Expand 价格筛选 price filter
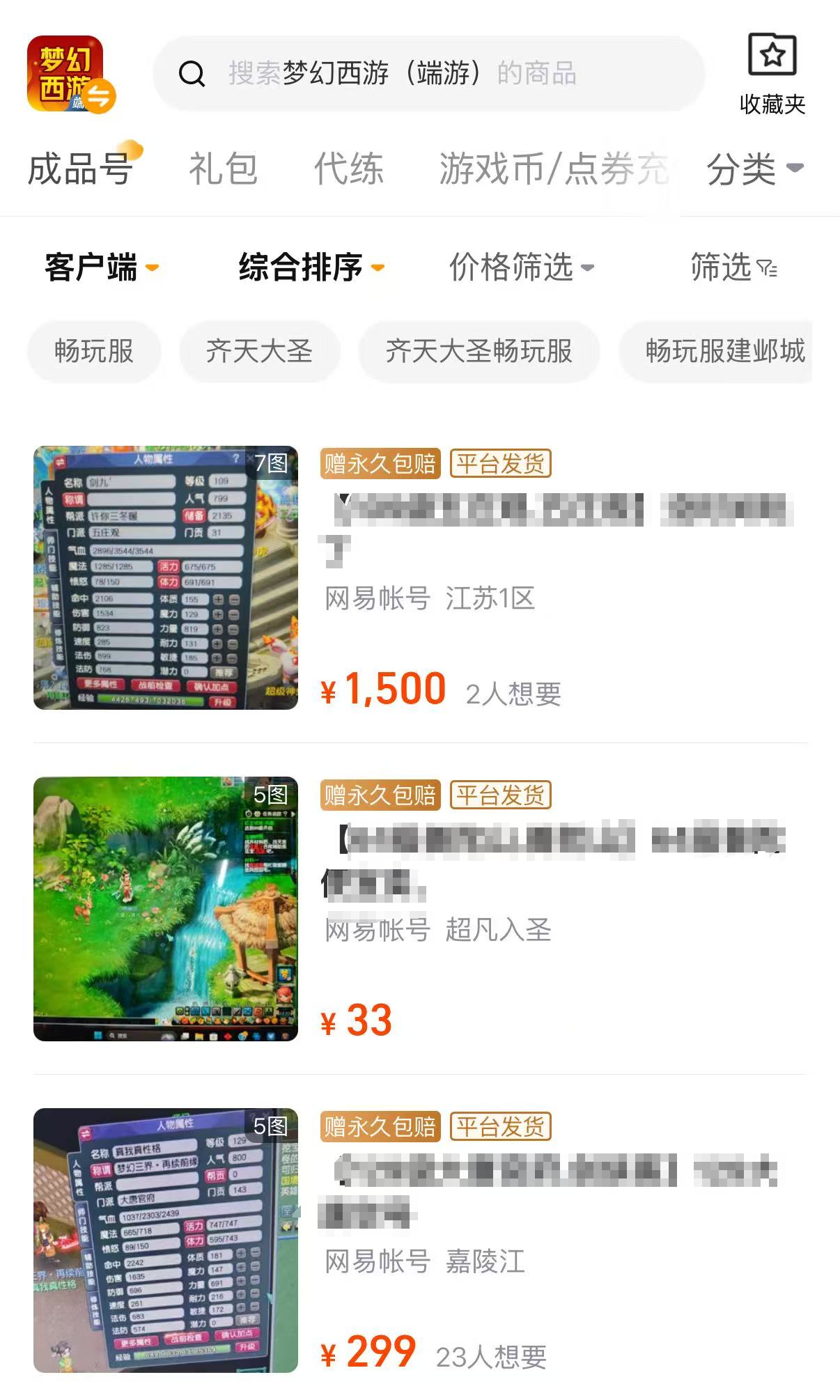This screenshot has height=1400, width=840. point(521,267)
